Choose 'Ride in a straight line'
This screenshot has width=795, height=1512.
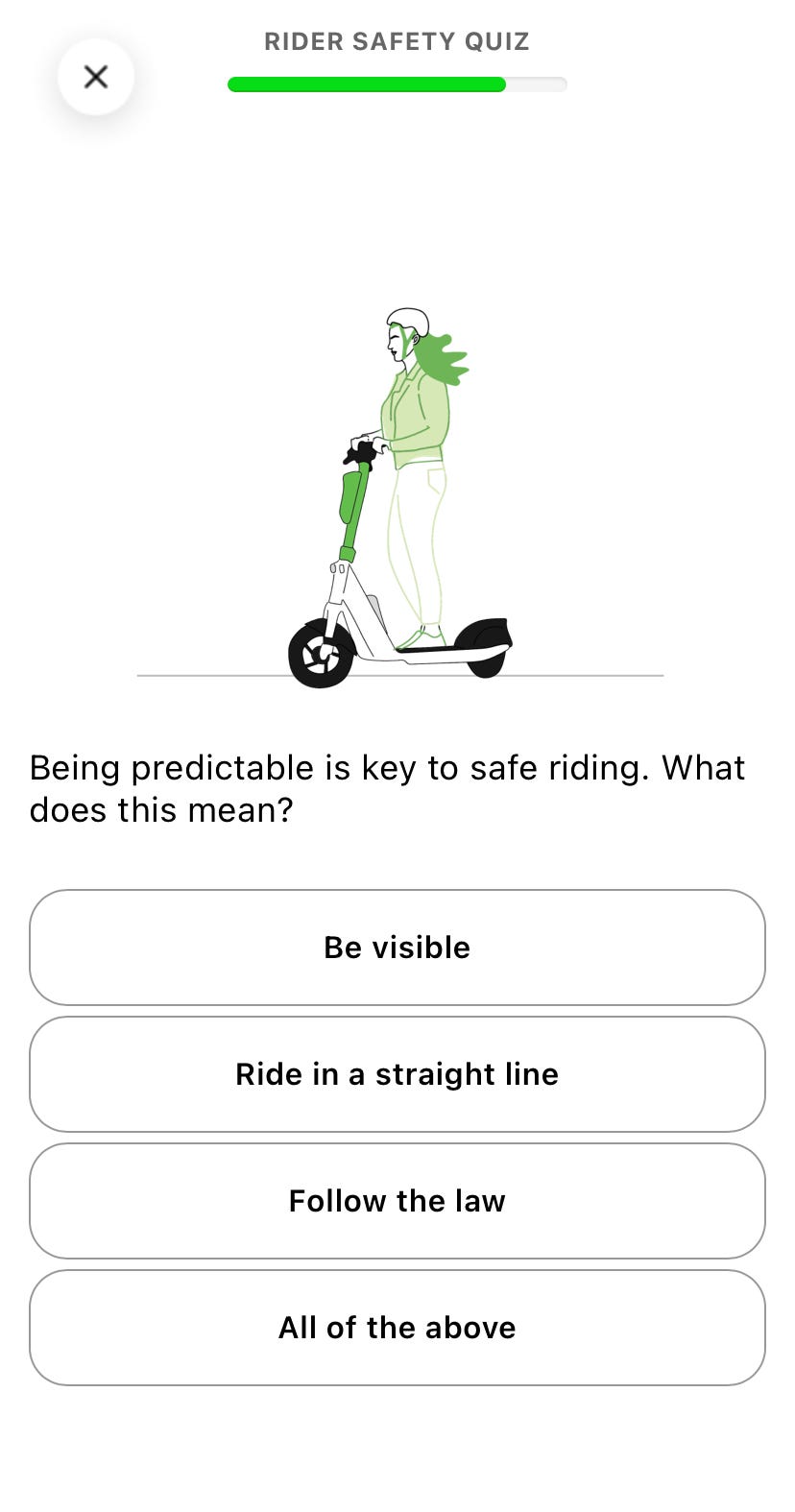(x=397, y=1074)
